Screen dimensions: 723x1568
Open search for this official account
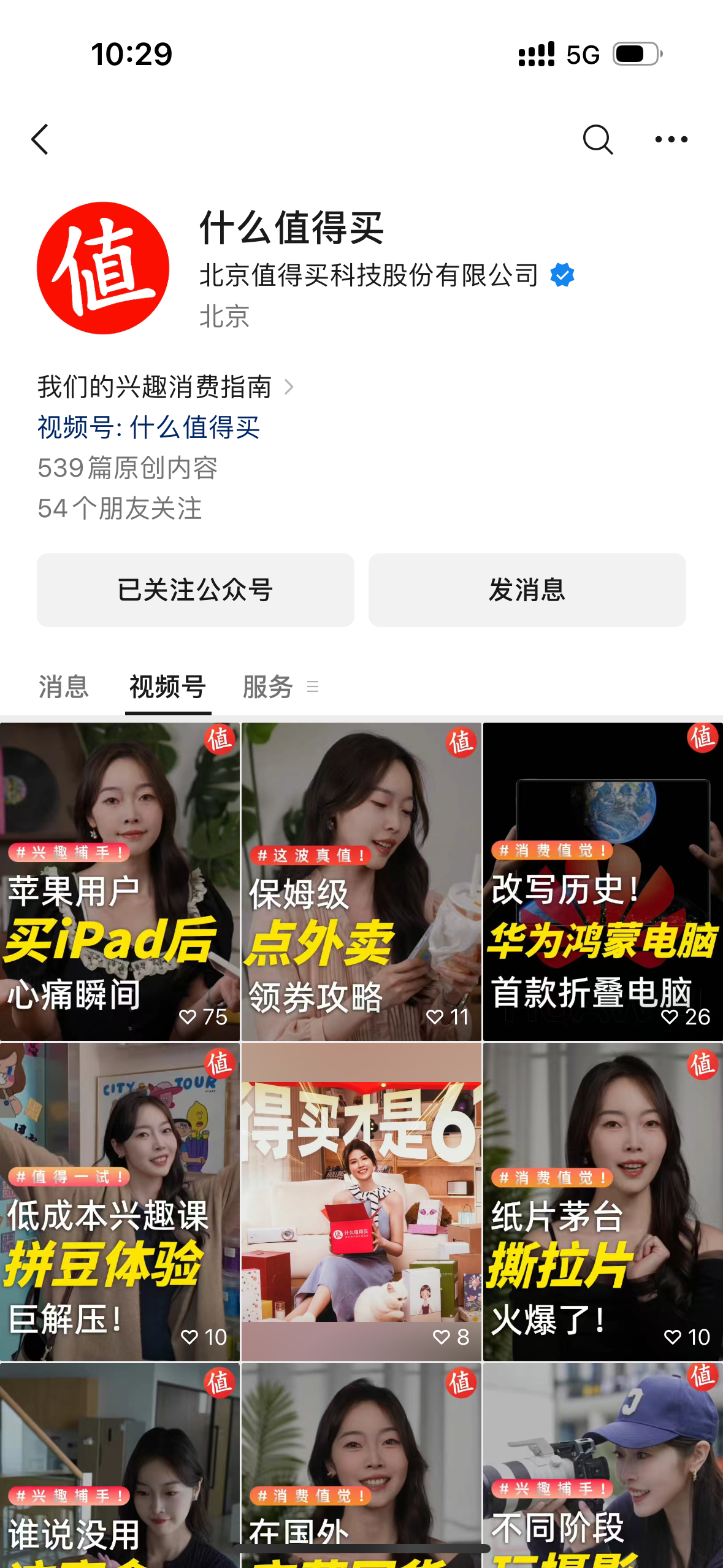pyautogui.click(x=597, y=139)
